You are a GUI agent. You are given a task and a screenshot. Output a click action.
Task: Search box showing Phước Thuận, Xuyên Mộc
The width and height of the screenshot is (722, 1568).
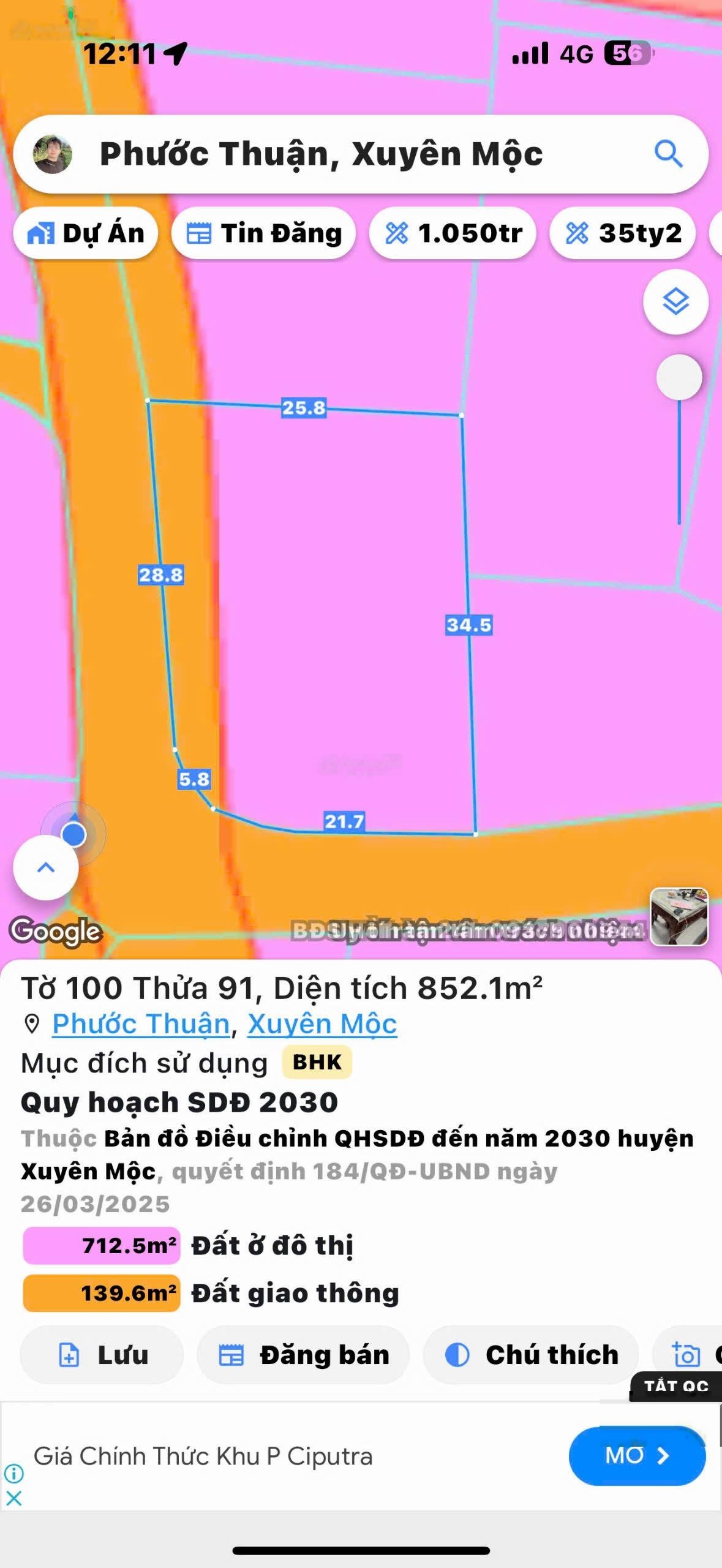[361, 154]
